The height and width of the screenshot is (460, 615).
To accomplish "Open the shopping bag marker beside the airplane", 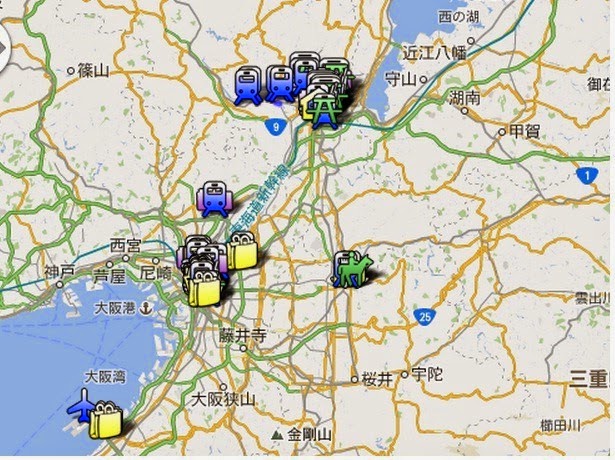I will [x=106, y=419].
